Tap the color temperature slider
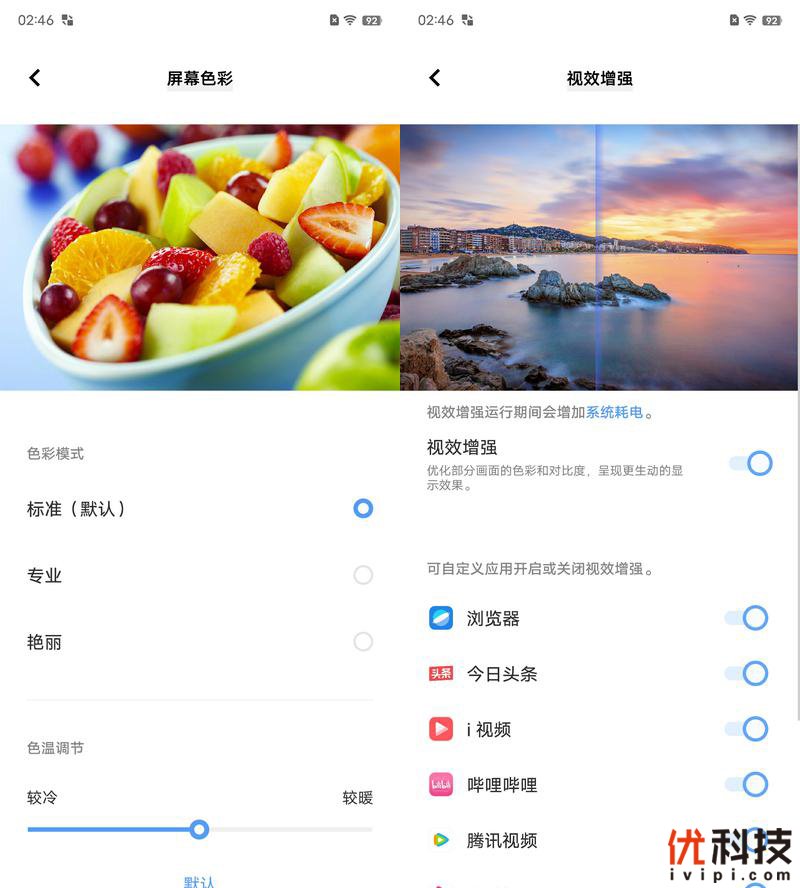 [x=199, y=829]
